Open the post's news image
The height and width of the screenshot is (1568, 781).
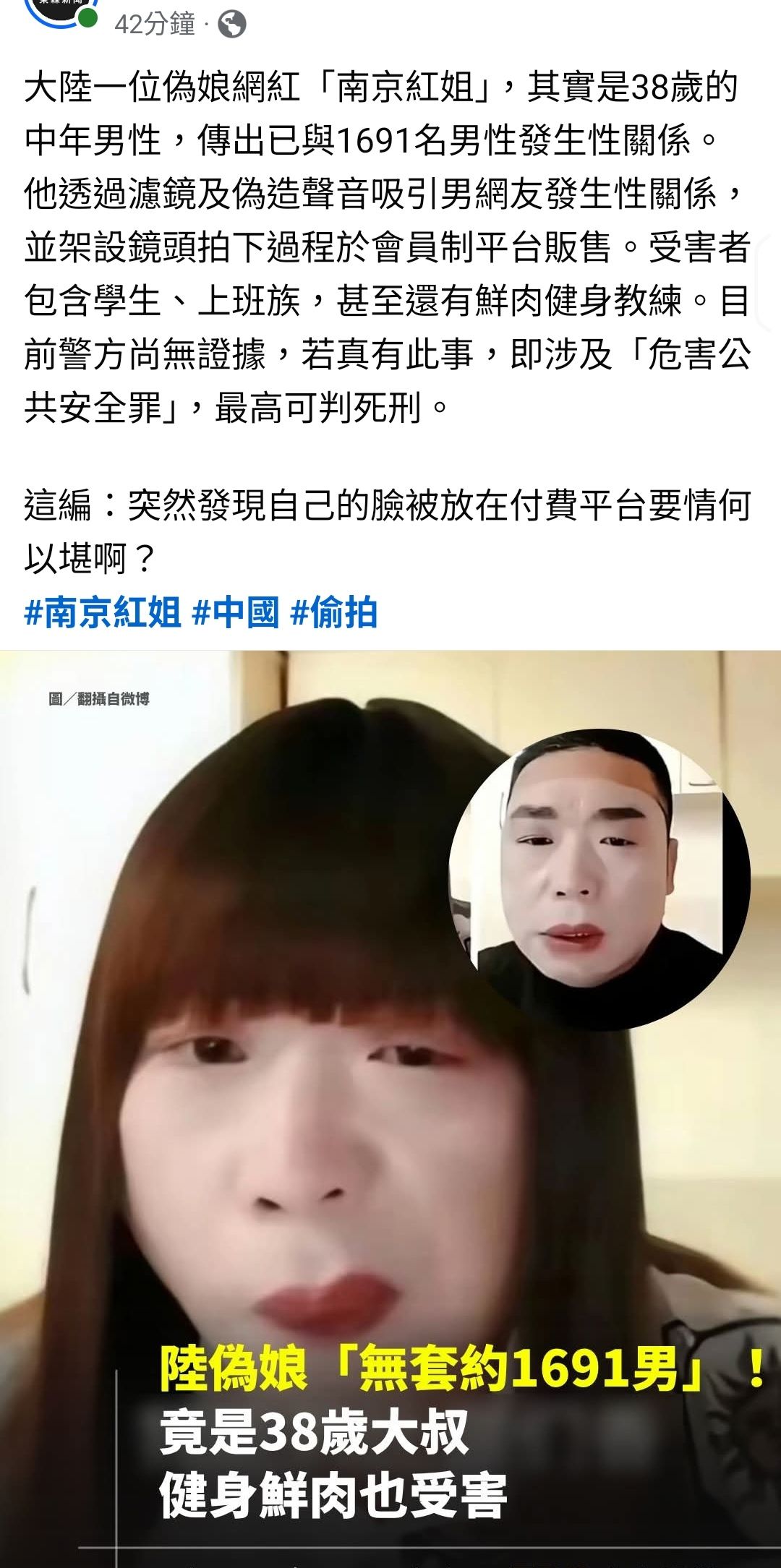click(390, 1109)
